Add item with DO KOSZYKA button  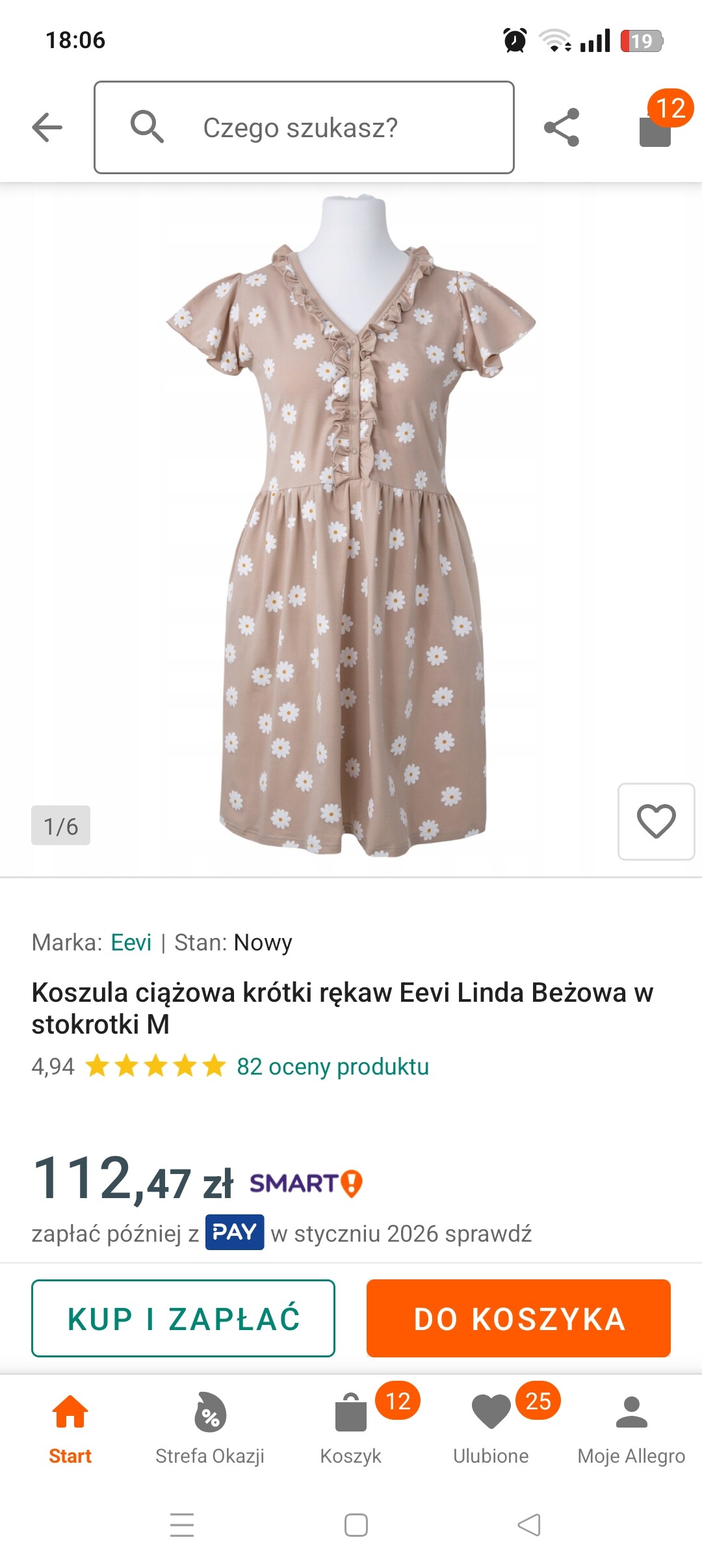coord(518,1318)
